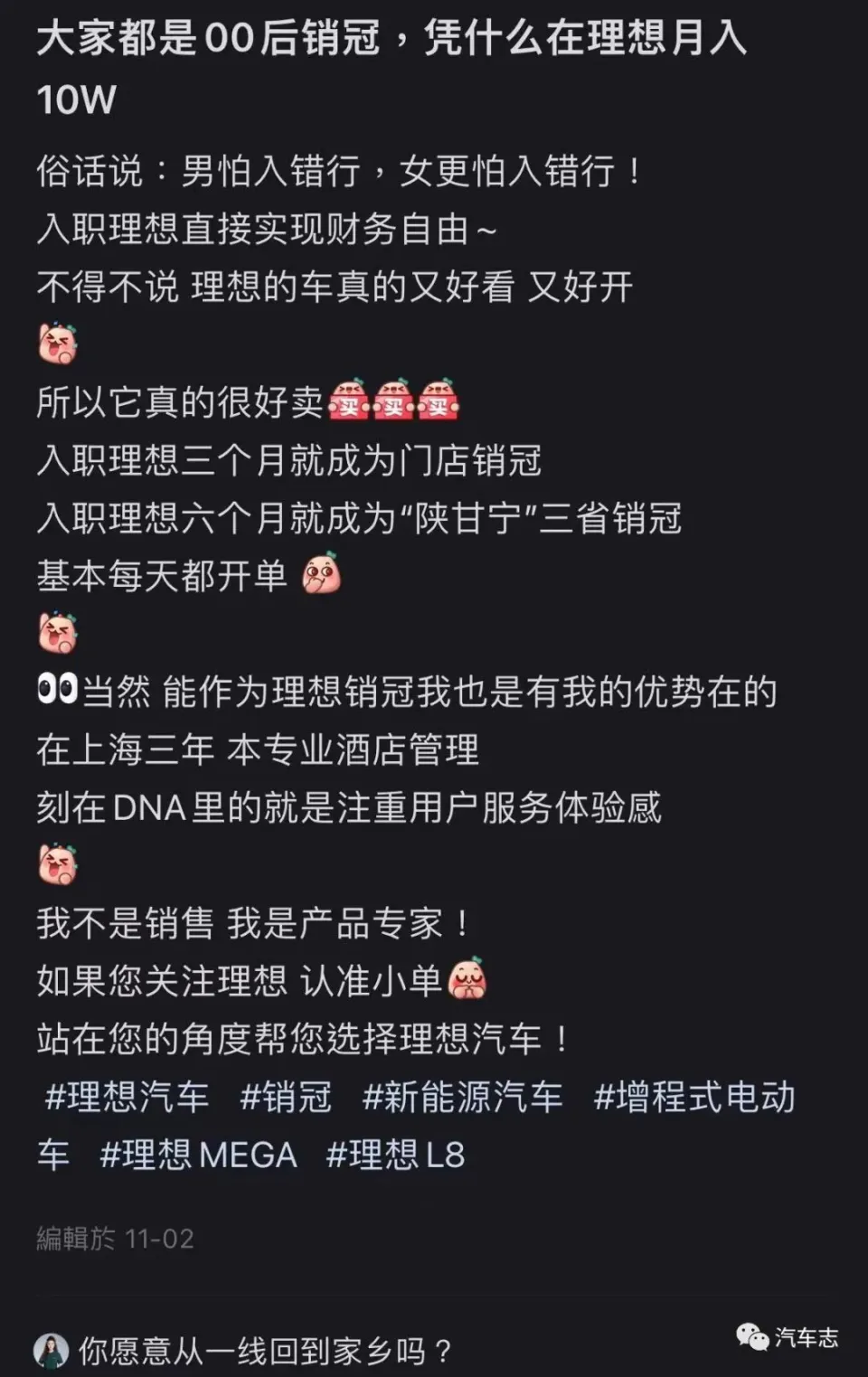Open the avatar beside 你愿意从一线回到家乡吗
Image resolution: width=868 pixels, height=1377 pixels.
(52, 1352)
